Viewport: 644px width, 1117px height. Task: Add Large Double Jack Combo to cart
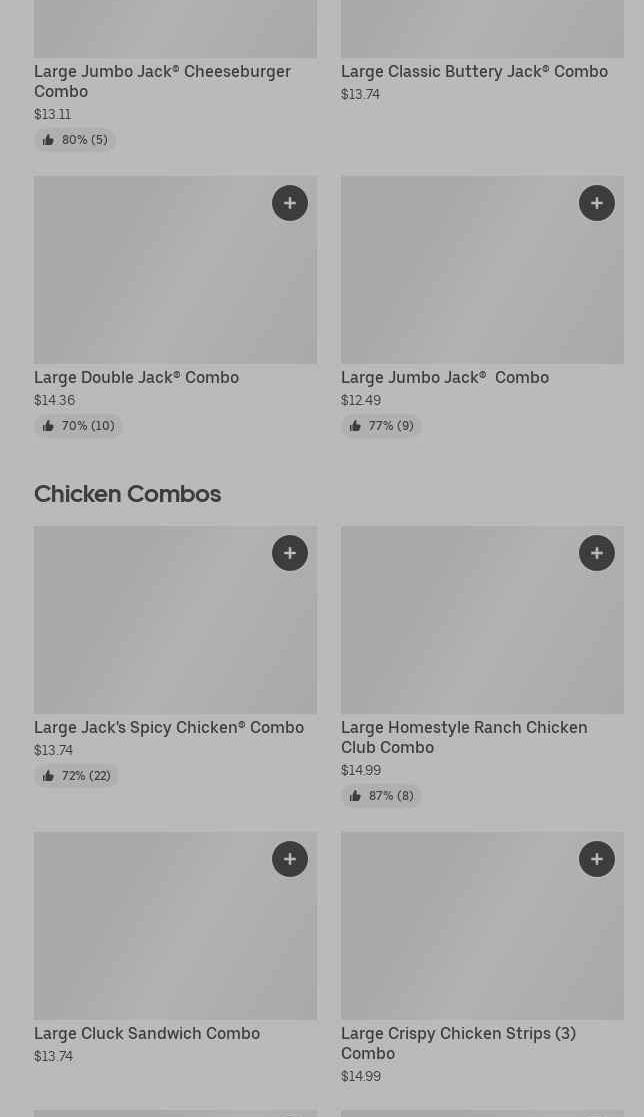pyautogui.click(x=290, y=203)
